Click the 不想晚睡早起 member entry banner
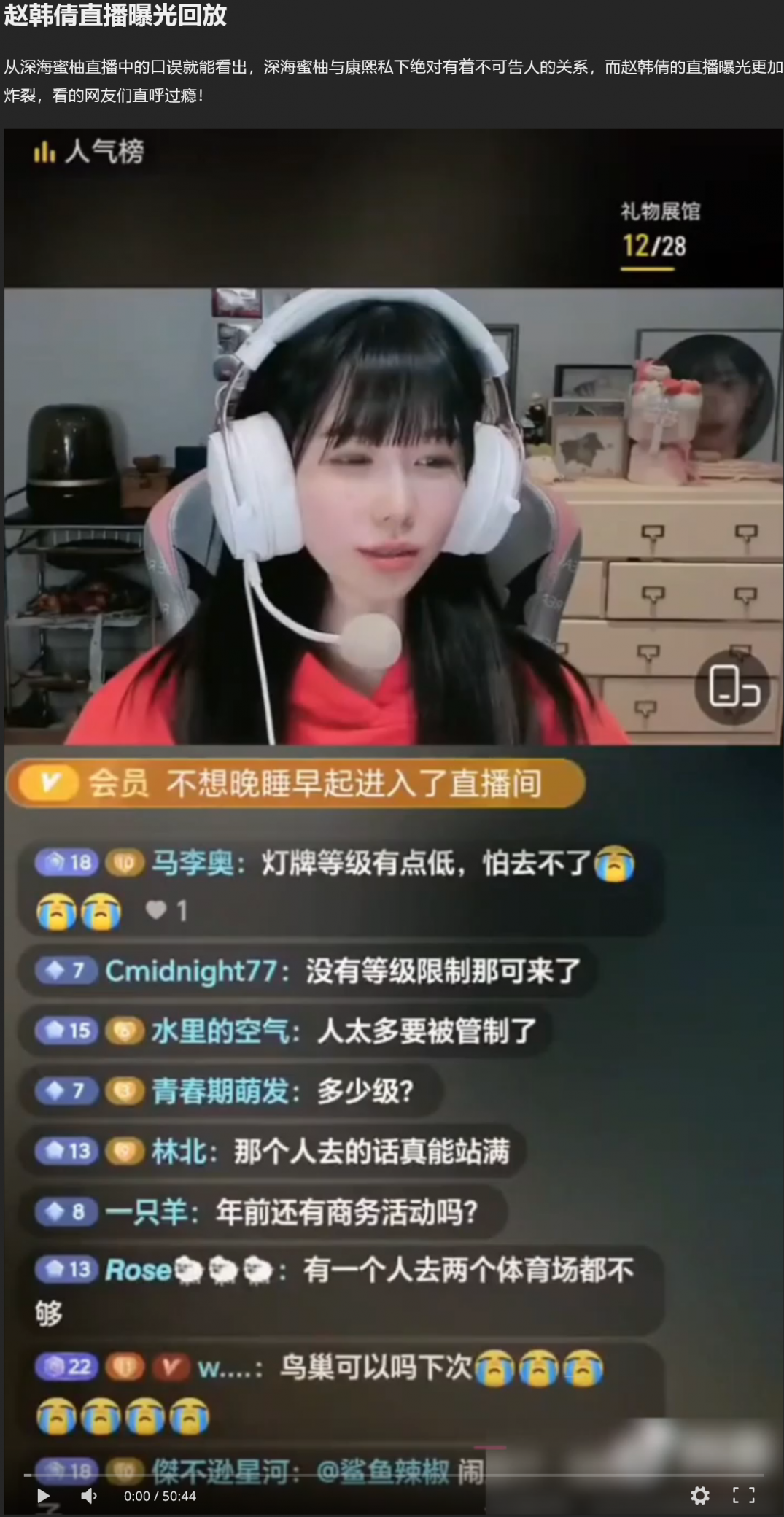Screen dimensions: 784x1517 [x=314, y=783]
